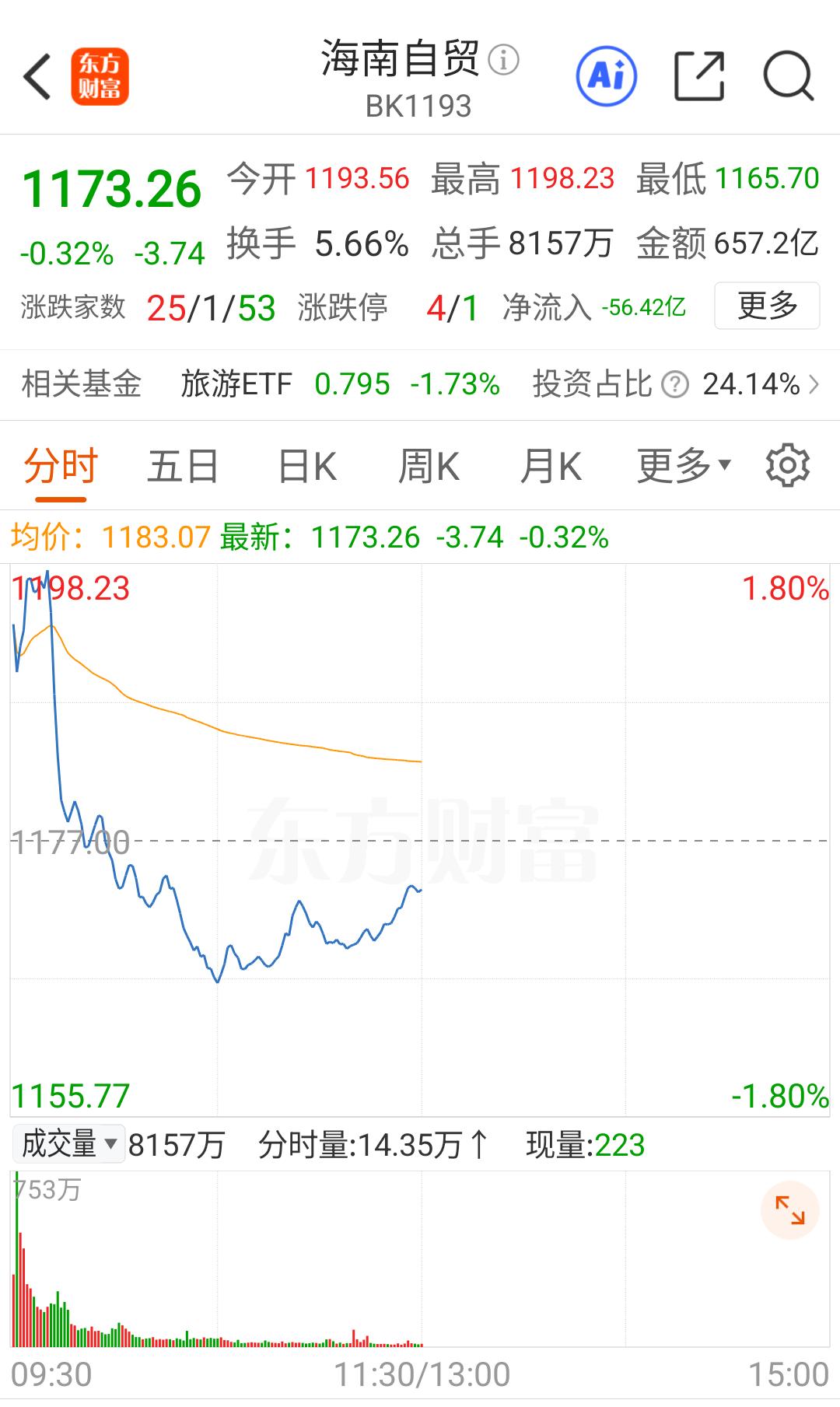Open the search icon
Screen dimensions: 840x1407
coord(788,75)
